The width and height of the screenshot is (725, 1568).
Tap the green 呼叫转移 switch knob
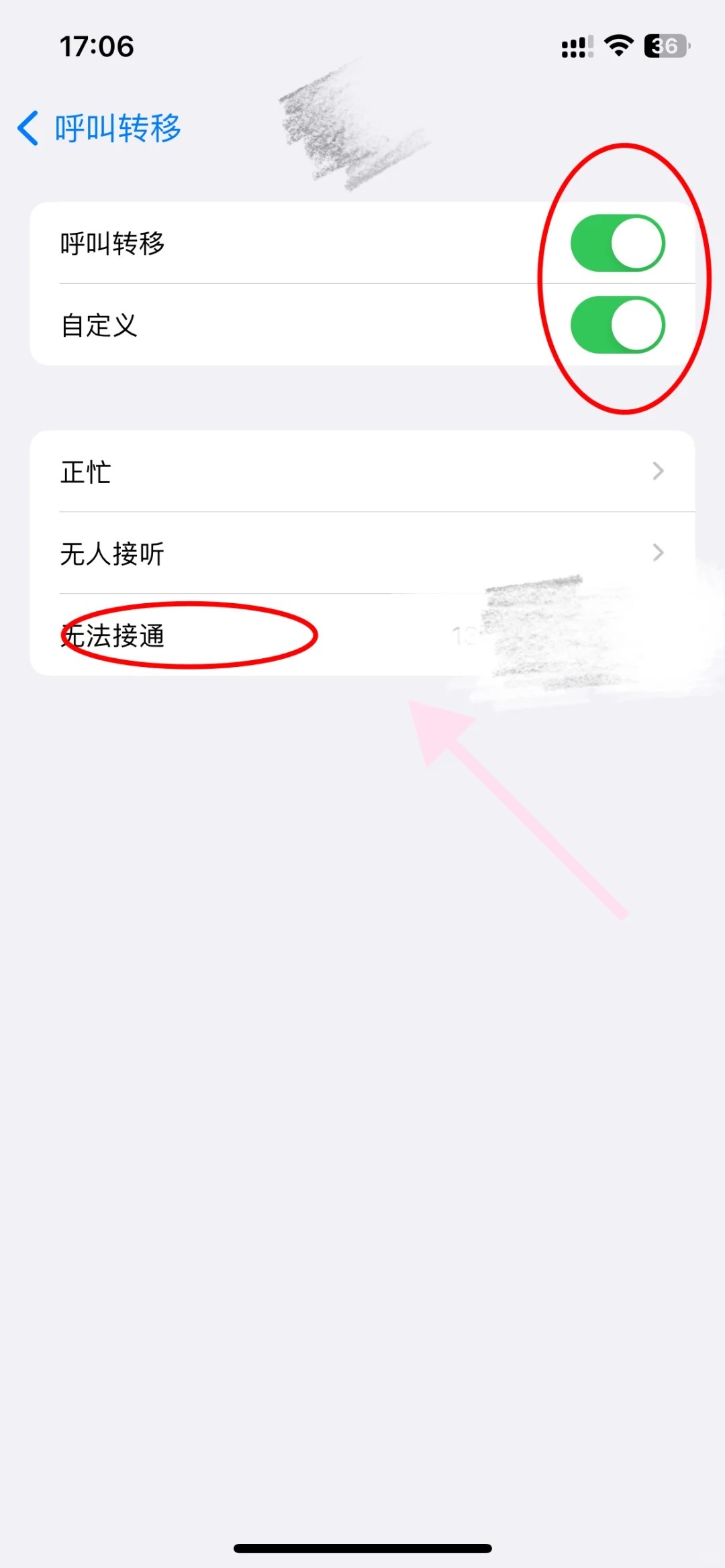[639, 243]
